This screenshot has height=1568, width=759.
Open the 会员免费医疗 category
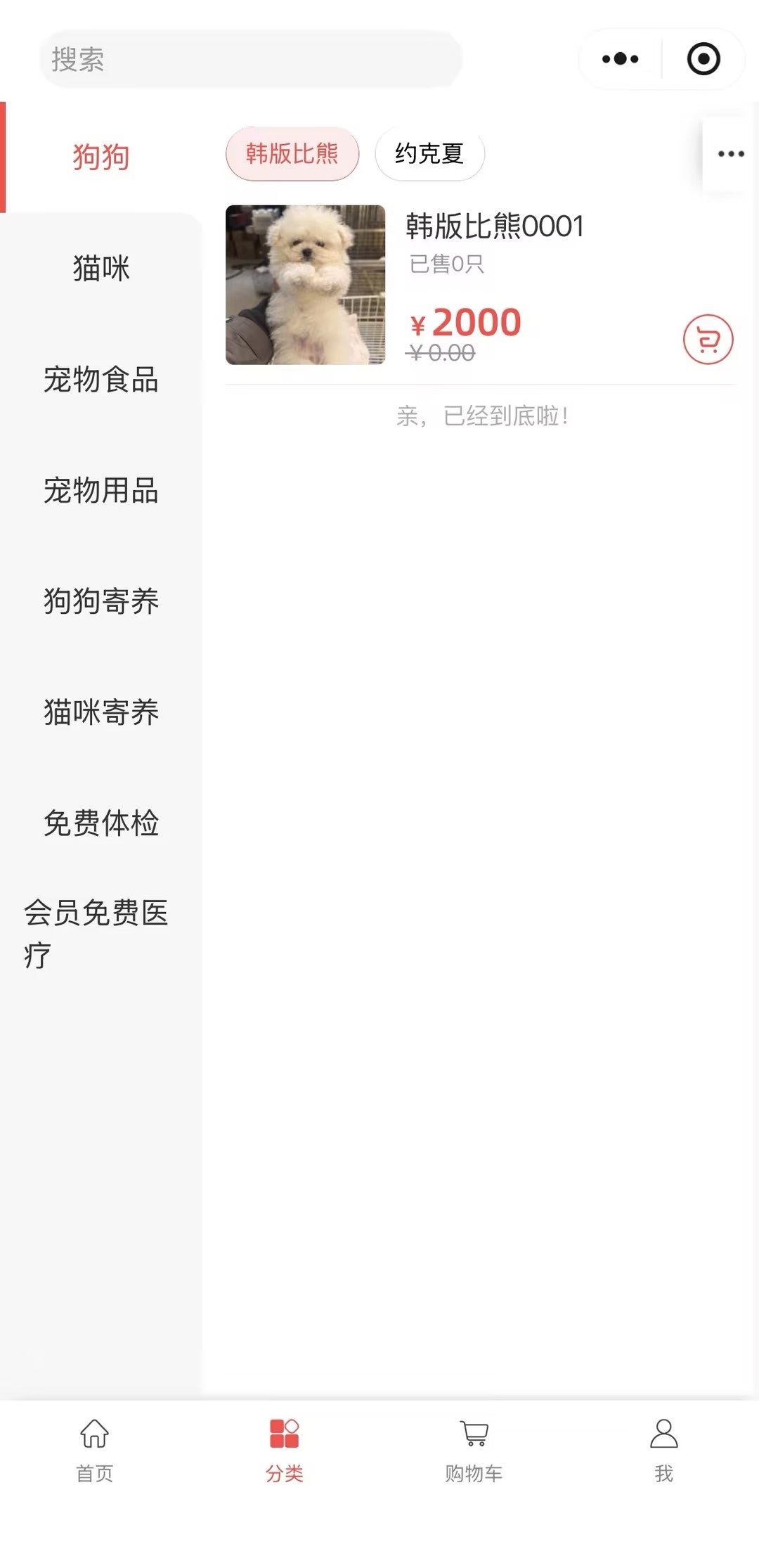(x=96, y=934)
